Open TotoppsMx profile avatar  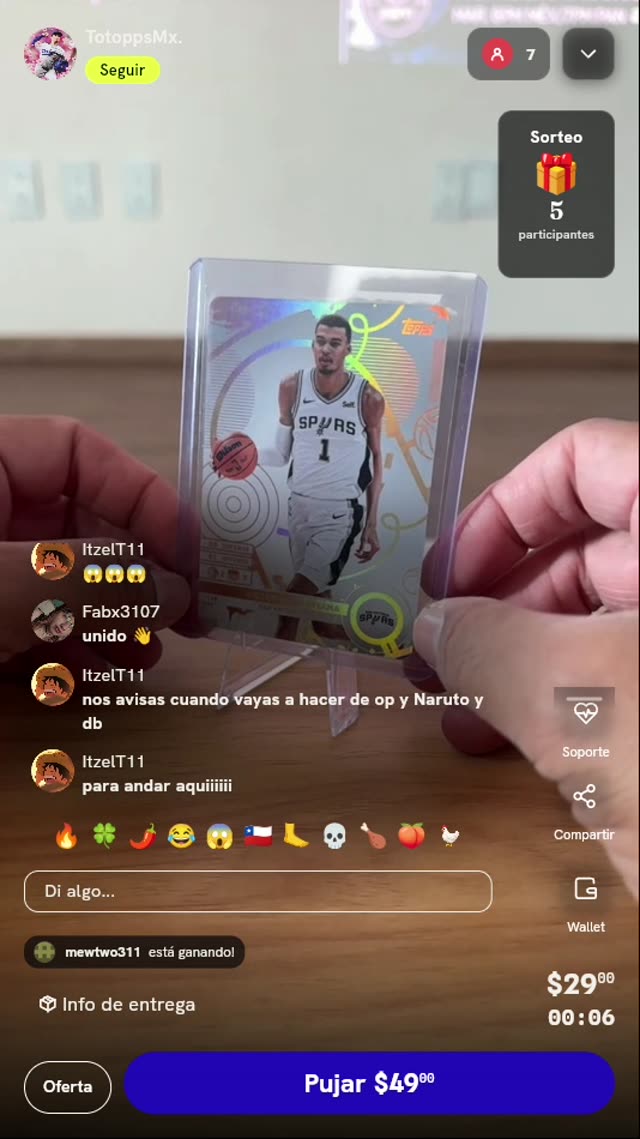[50, 54]
